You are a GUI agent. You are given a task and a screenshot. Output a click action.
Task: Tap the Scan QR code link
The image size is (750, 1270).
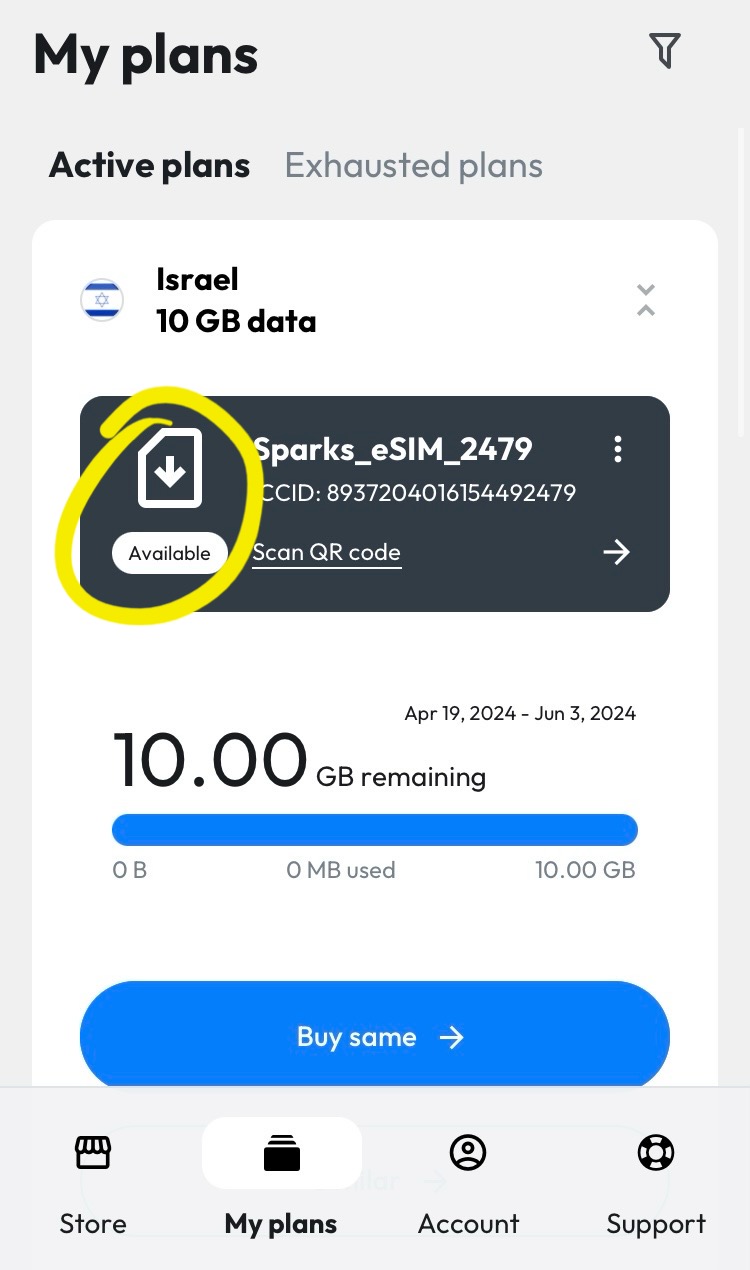327,552
